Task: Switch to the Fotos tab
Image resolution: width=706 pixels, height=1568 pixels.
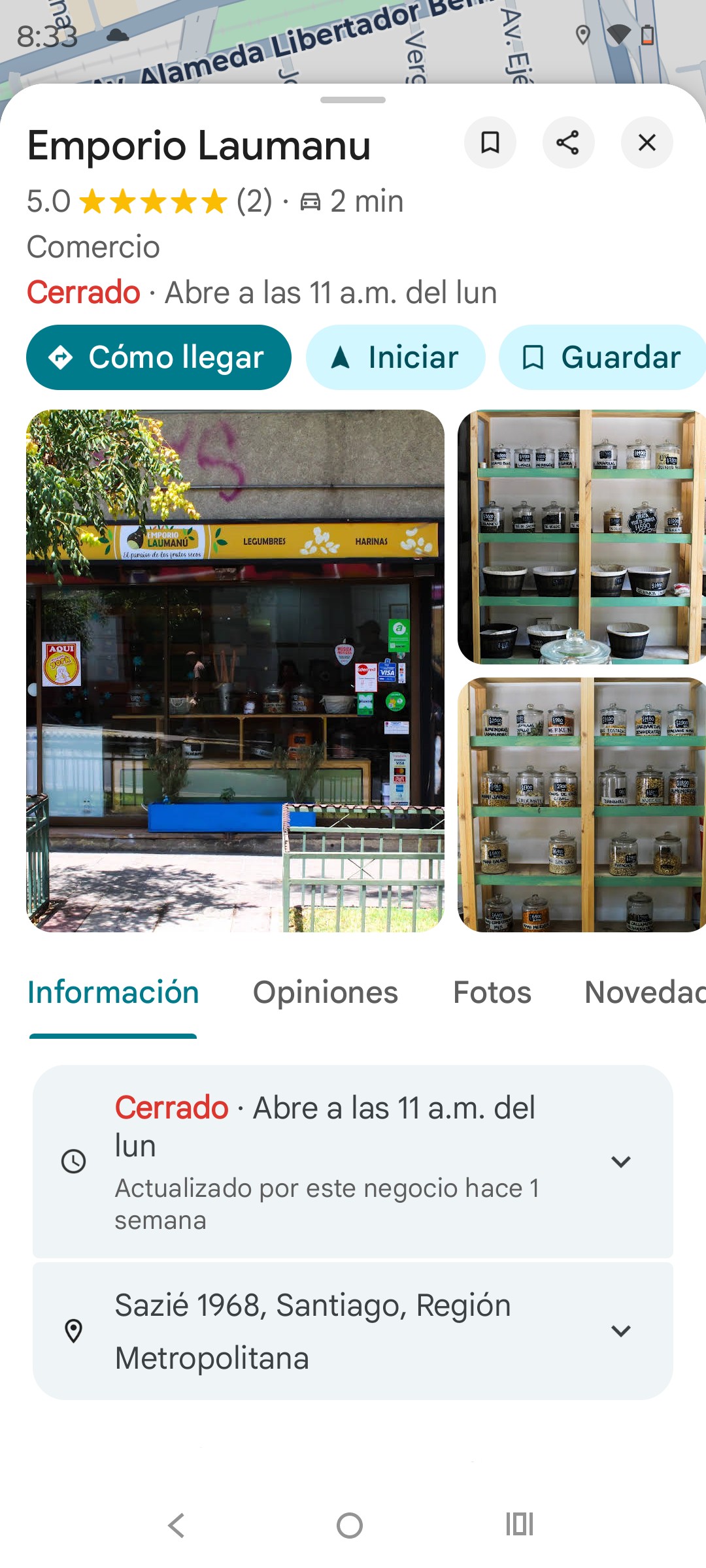Action: [492, 992]
